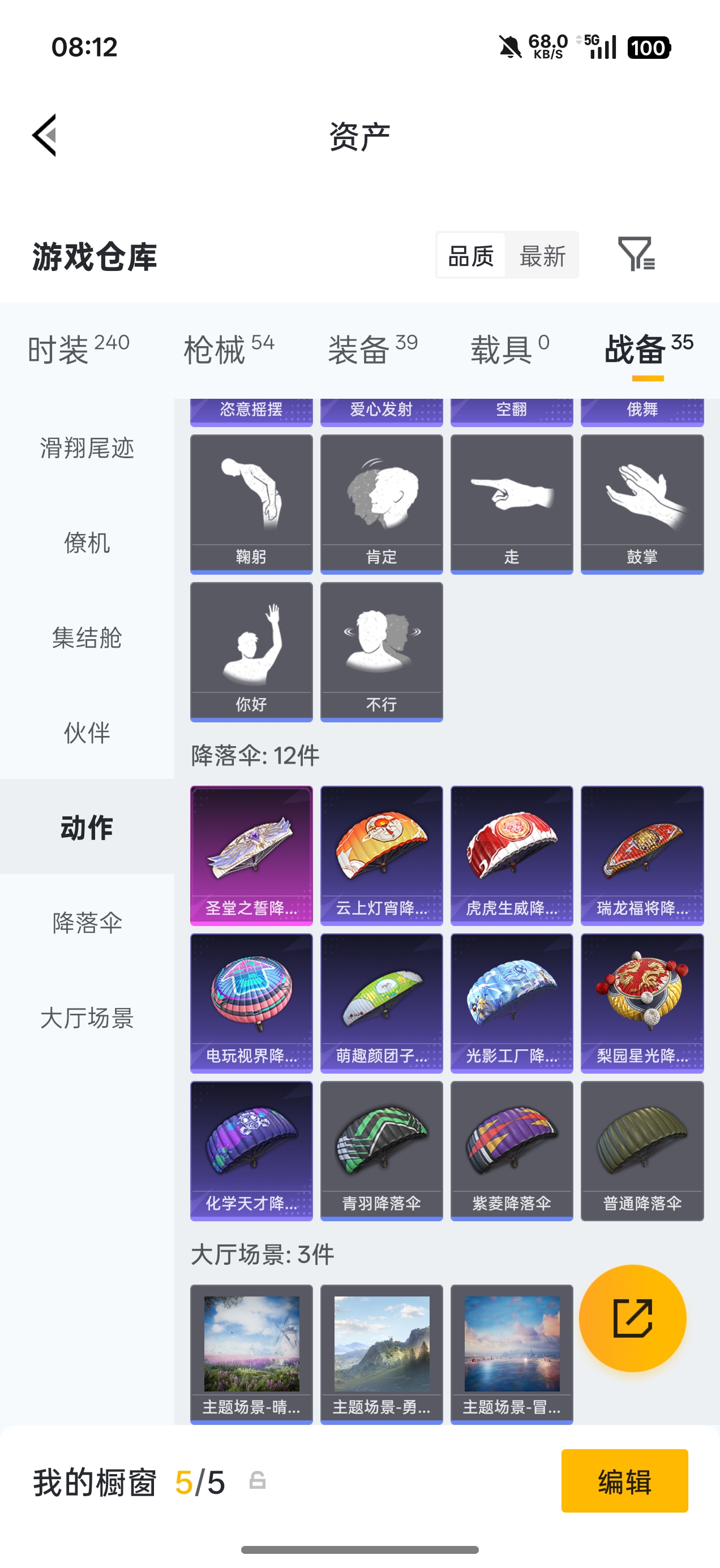720x1568 pixels.
Task: Tap the 编辑 button for 我的橱窗
Action: (x=624, y=1480)
